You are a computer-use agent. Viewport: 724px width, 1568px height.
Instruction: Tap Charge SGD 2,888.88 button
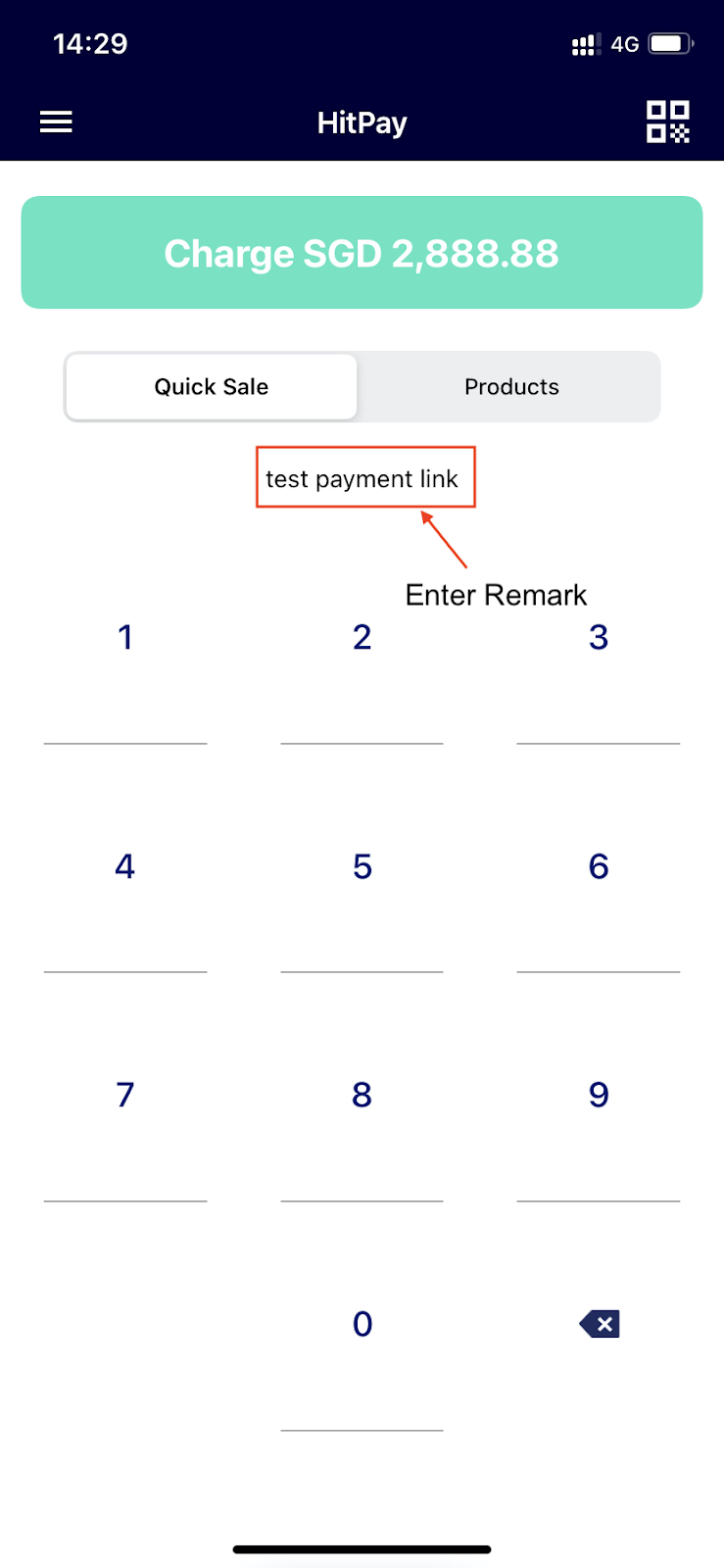pos(362,253)
